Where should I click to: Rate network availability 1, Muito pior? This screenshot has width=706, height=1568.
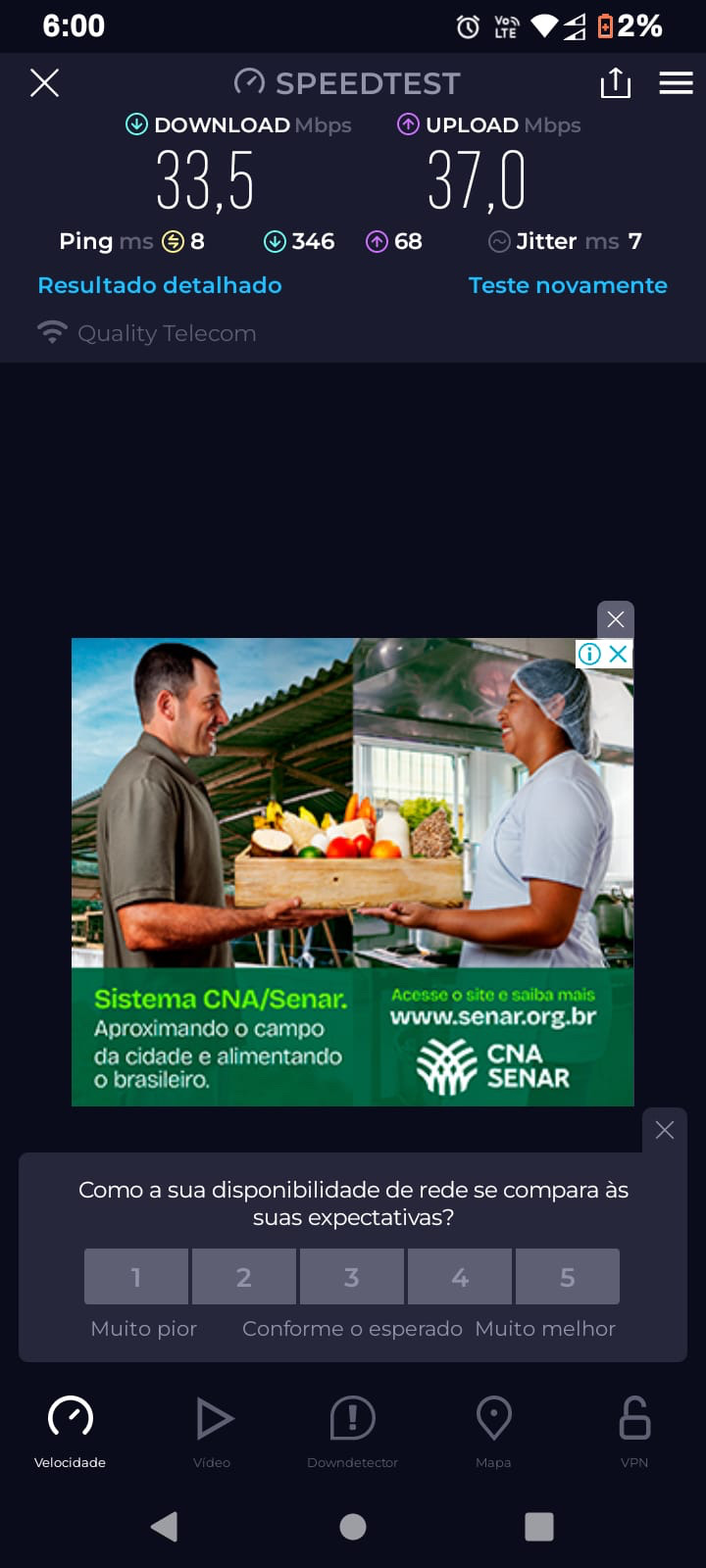click(x=136, y=1276)
